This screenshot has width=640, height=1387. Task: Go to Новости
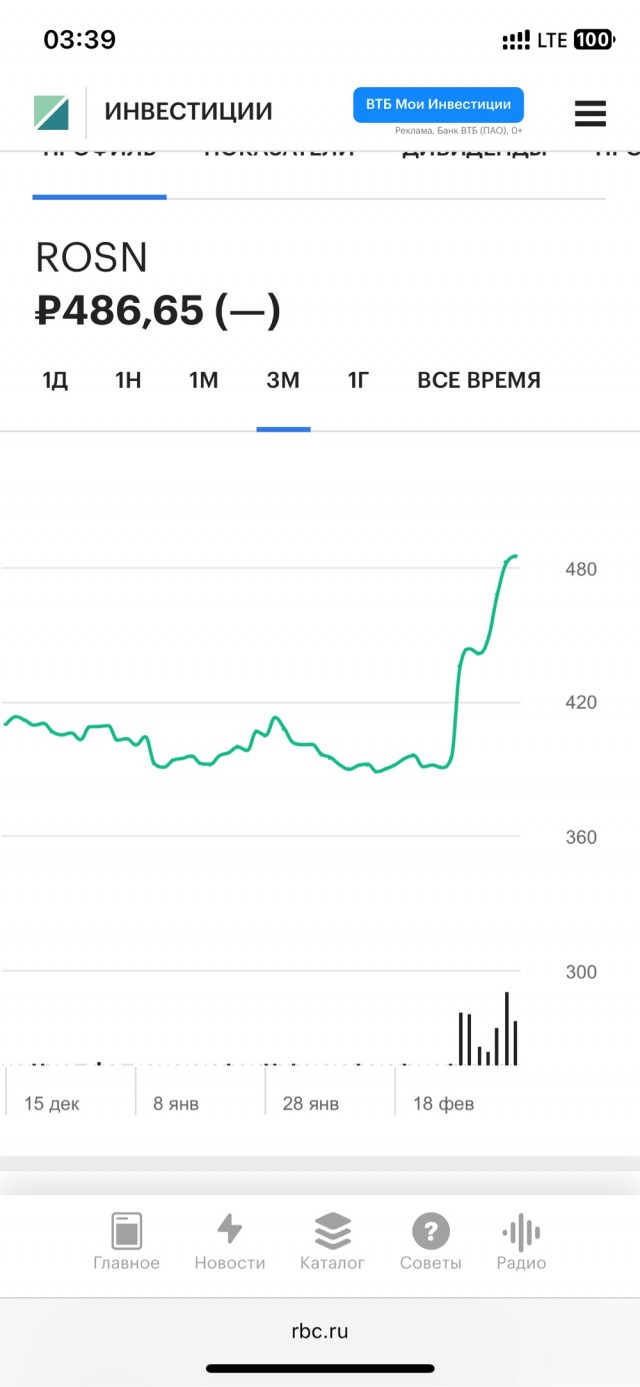[230, 1241]
